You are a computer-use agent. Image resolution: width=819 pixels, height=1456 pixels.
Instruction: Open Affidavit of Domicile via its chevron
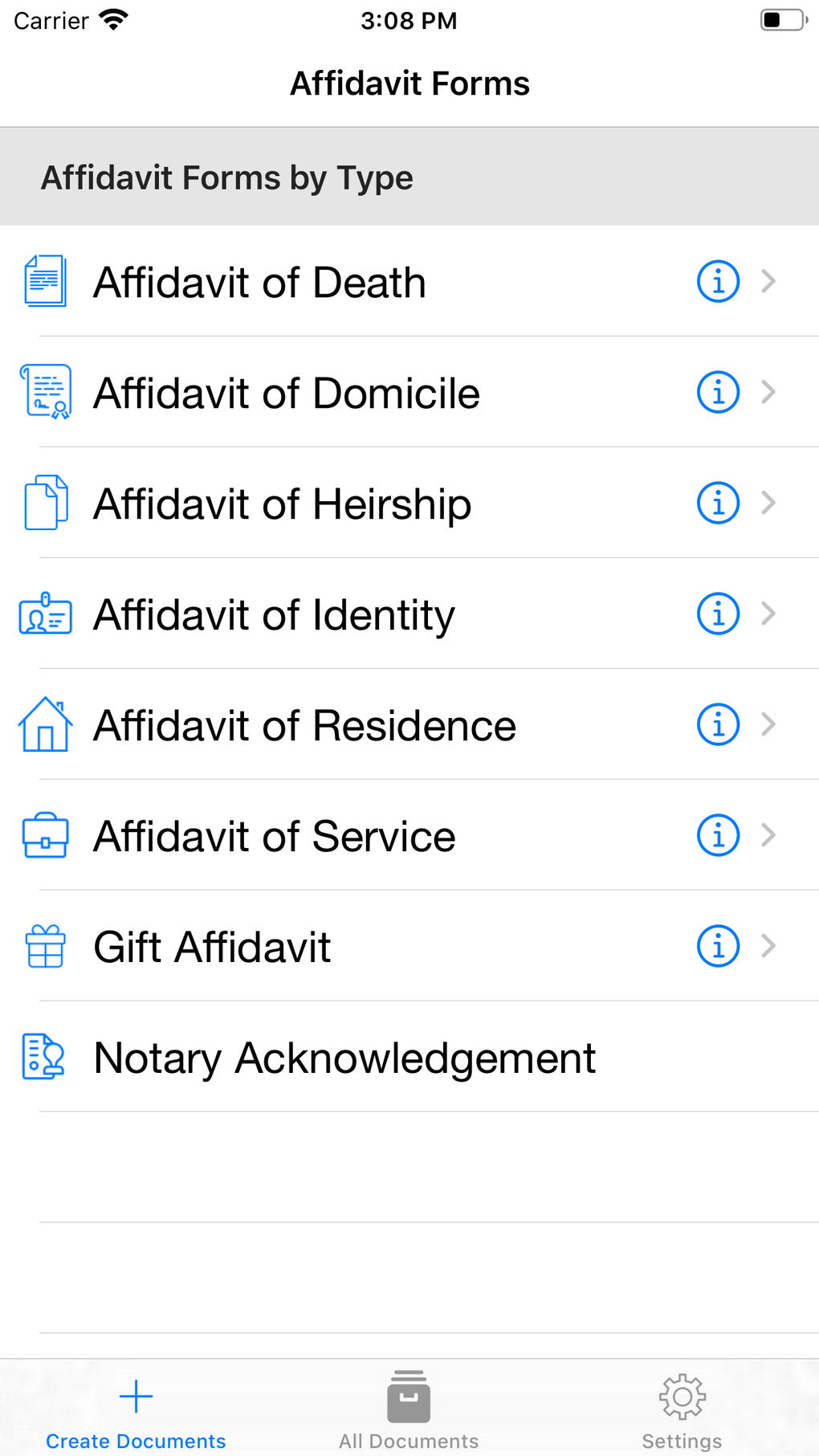coord(769,392)
